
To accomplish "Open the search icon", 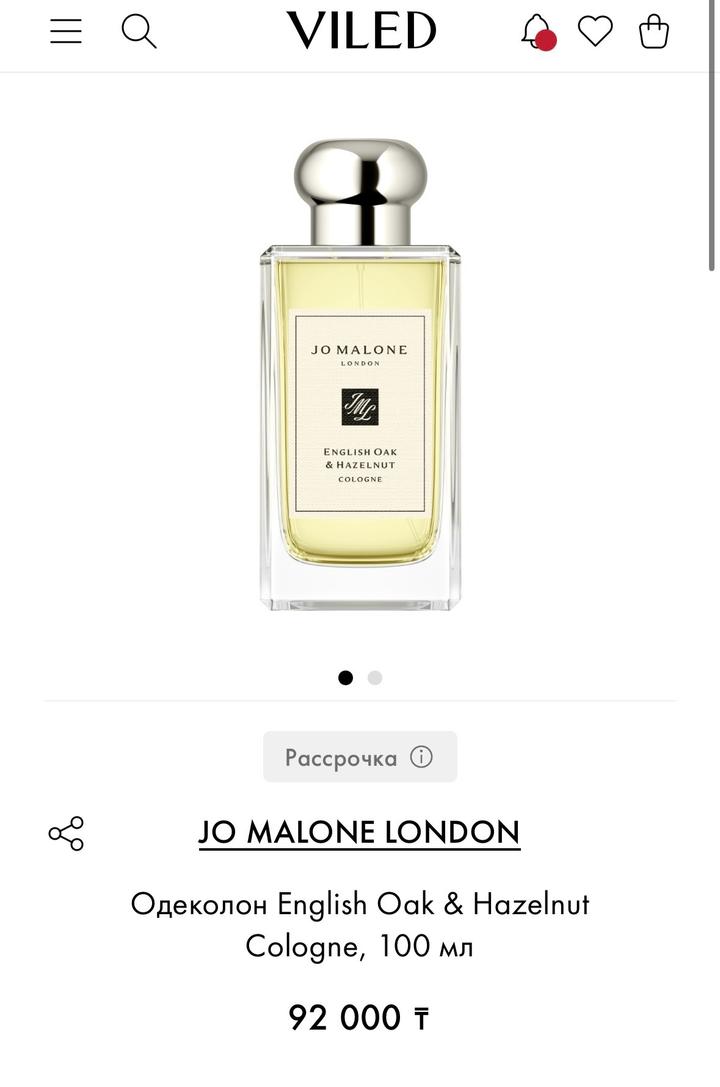I will pos(139,31).
